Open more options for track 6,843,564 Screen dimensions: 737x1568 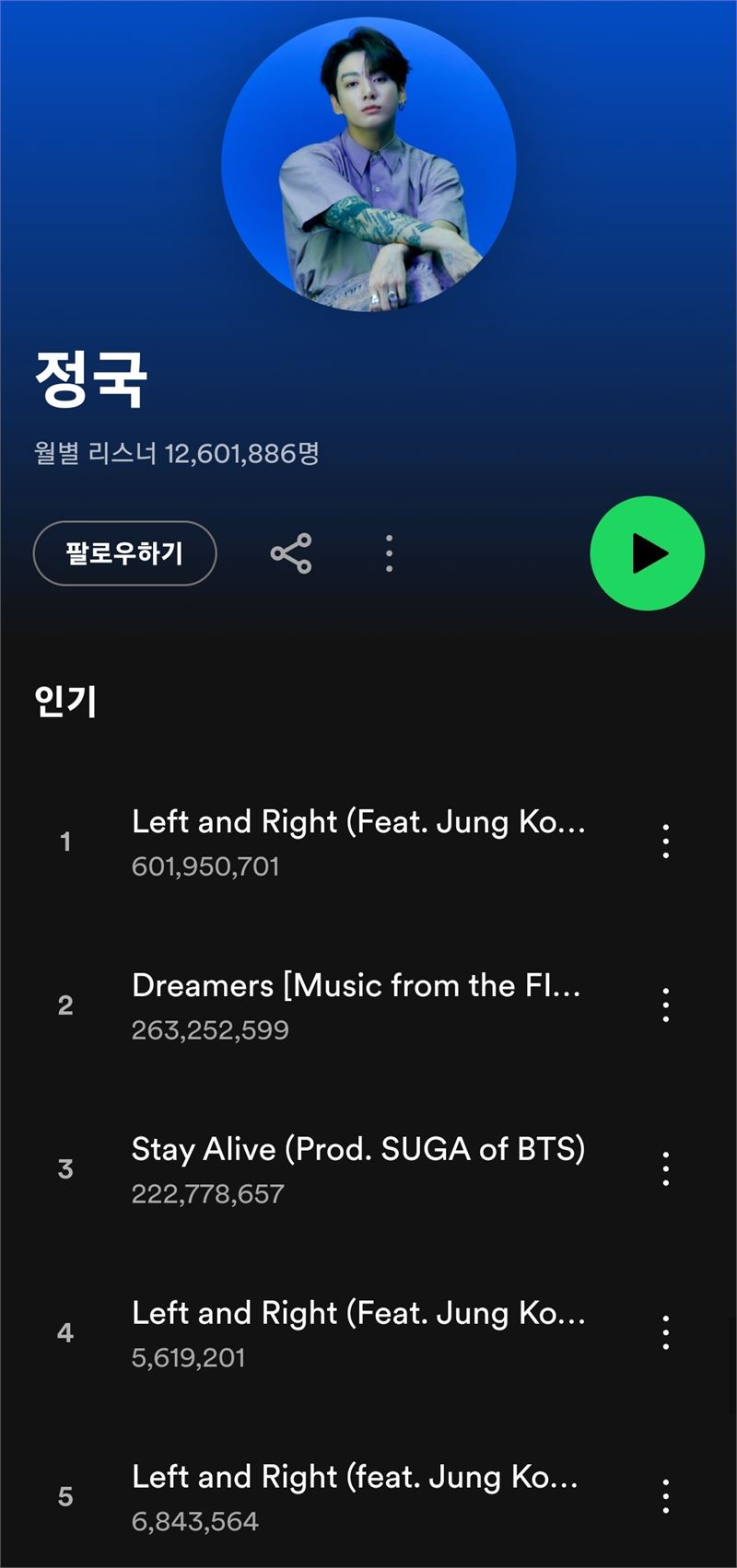(666, 1497)
